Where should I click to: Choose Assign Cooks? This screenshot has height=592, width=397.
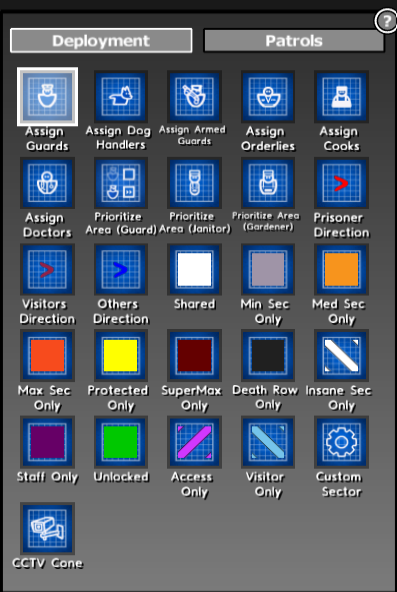tap(342, 97)
